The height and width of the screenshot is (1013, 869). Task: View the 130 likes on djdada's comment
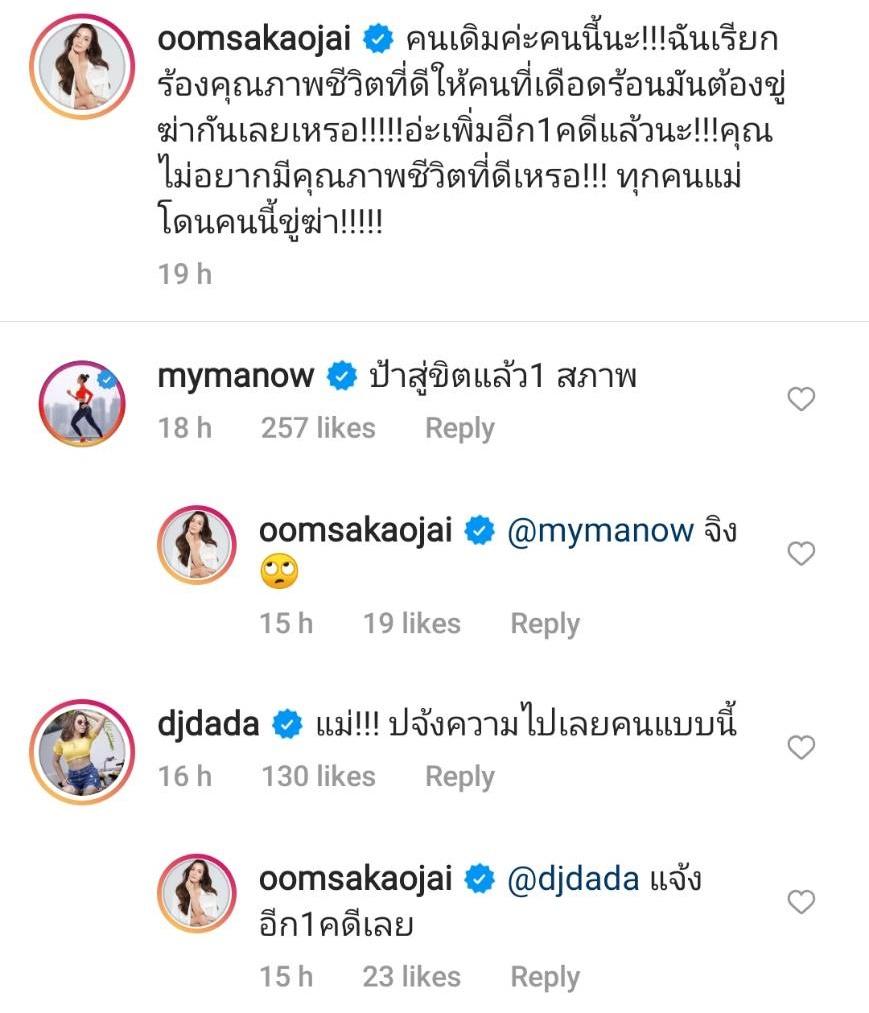pos(318,776)
